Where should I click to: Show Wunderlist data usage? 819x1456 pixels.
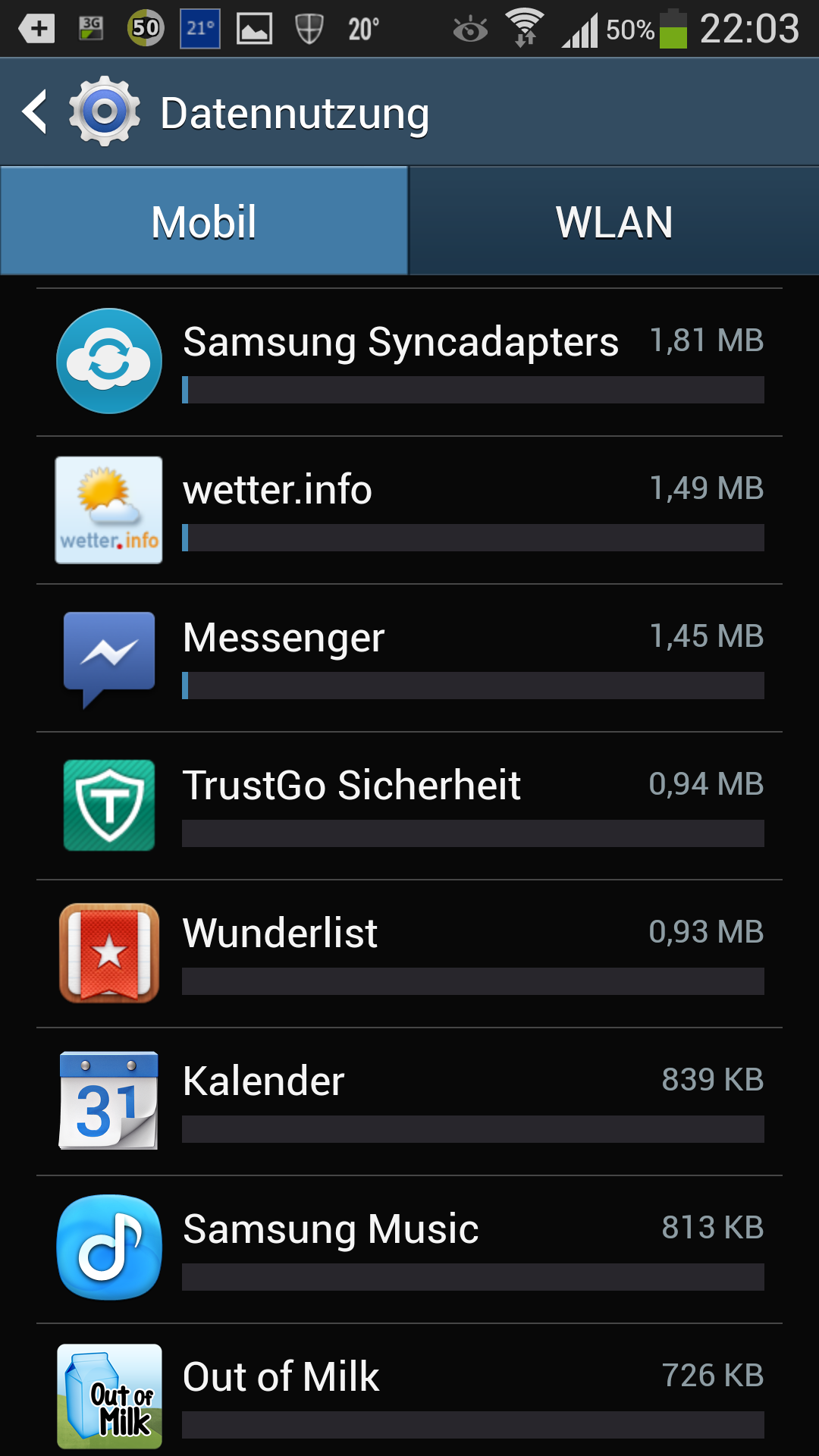409,953
